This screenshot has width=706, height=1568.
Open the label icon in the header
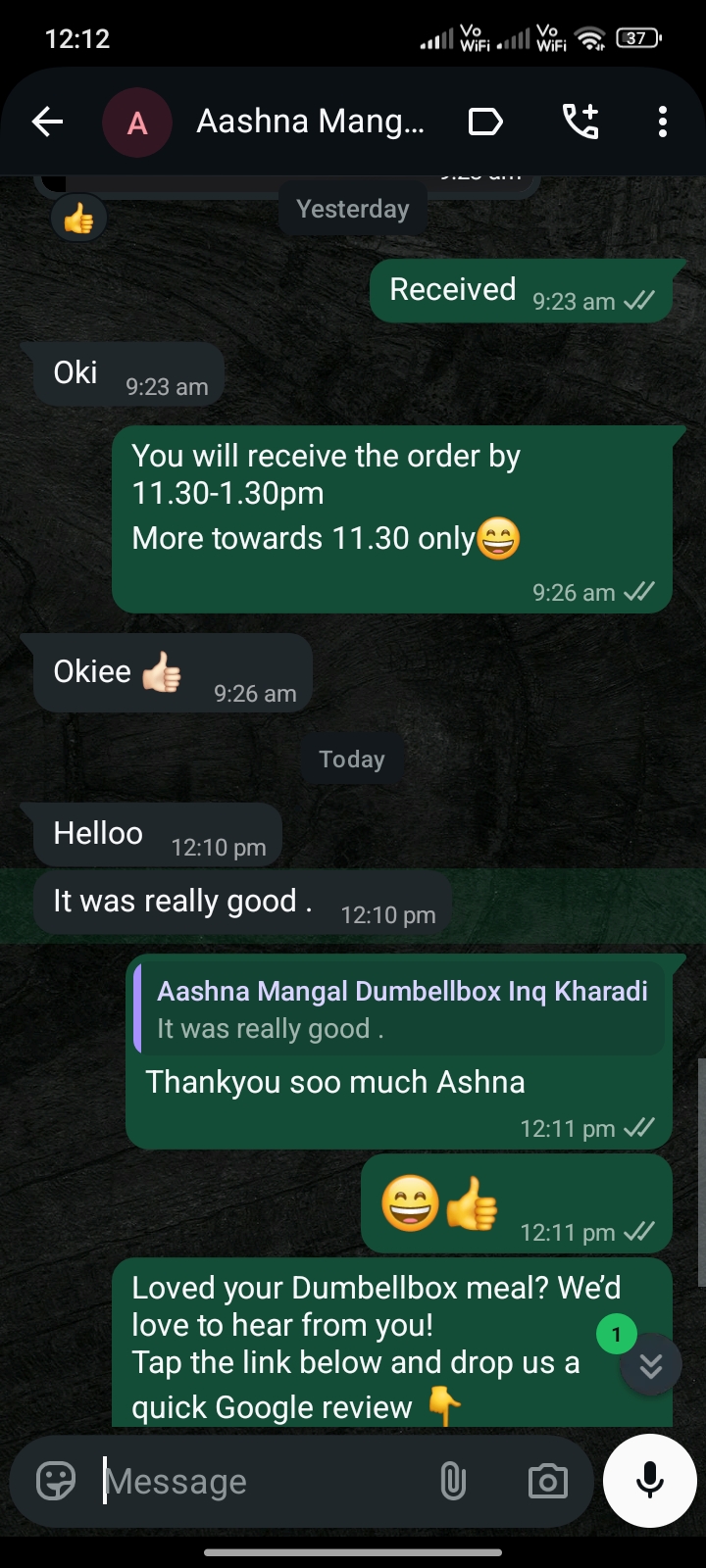point(485,122)
